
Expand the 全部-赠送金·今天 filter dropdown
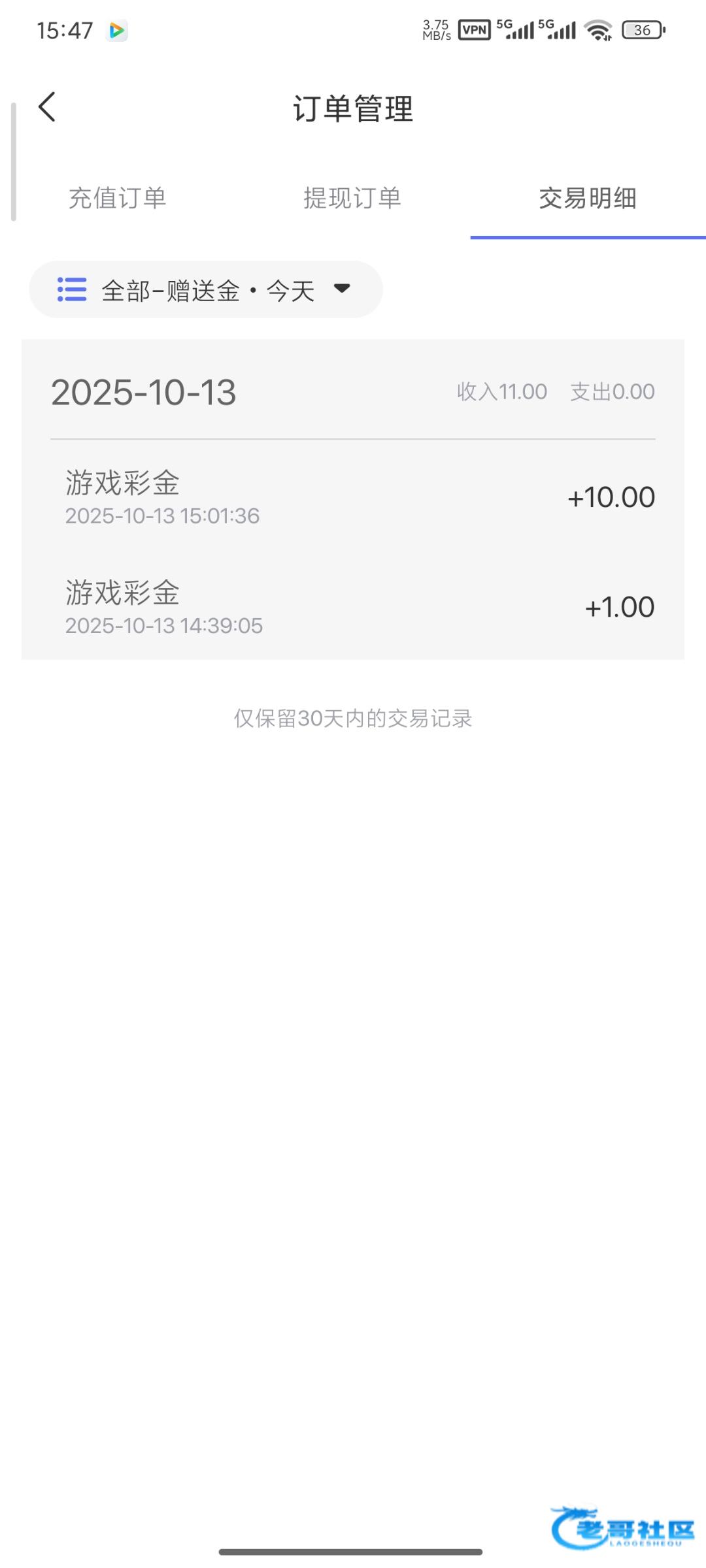206,290
